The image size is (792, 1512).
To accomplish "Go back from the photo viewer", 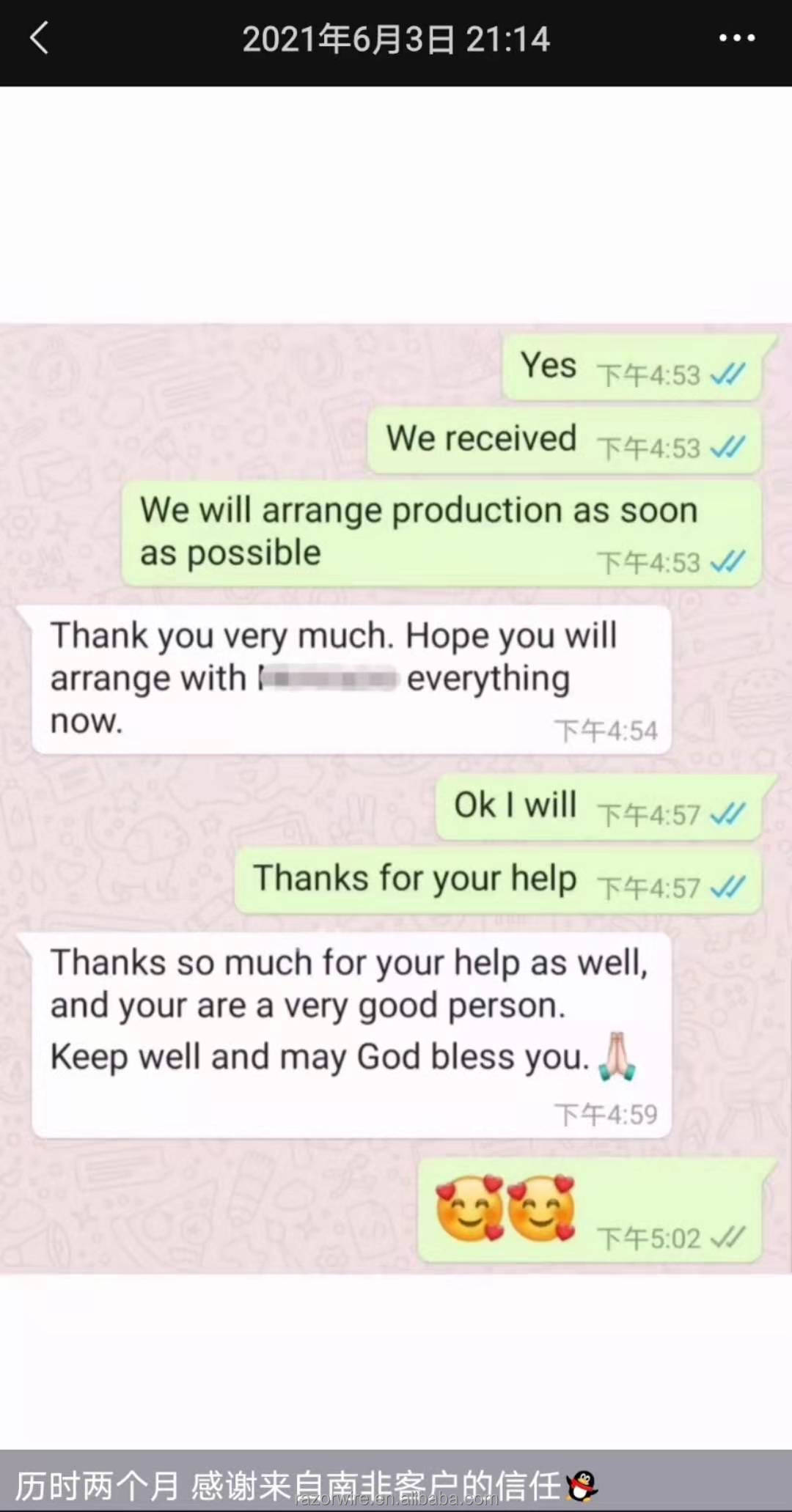I will [x=40, y=38].
